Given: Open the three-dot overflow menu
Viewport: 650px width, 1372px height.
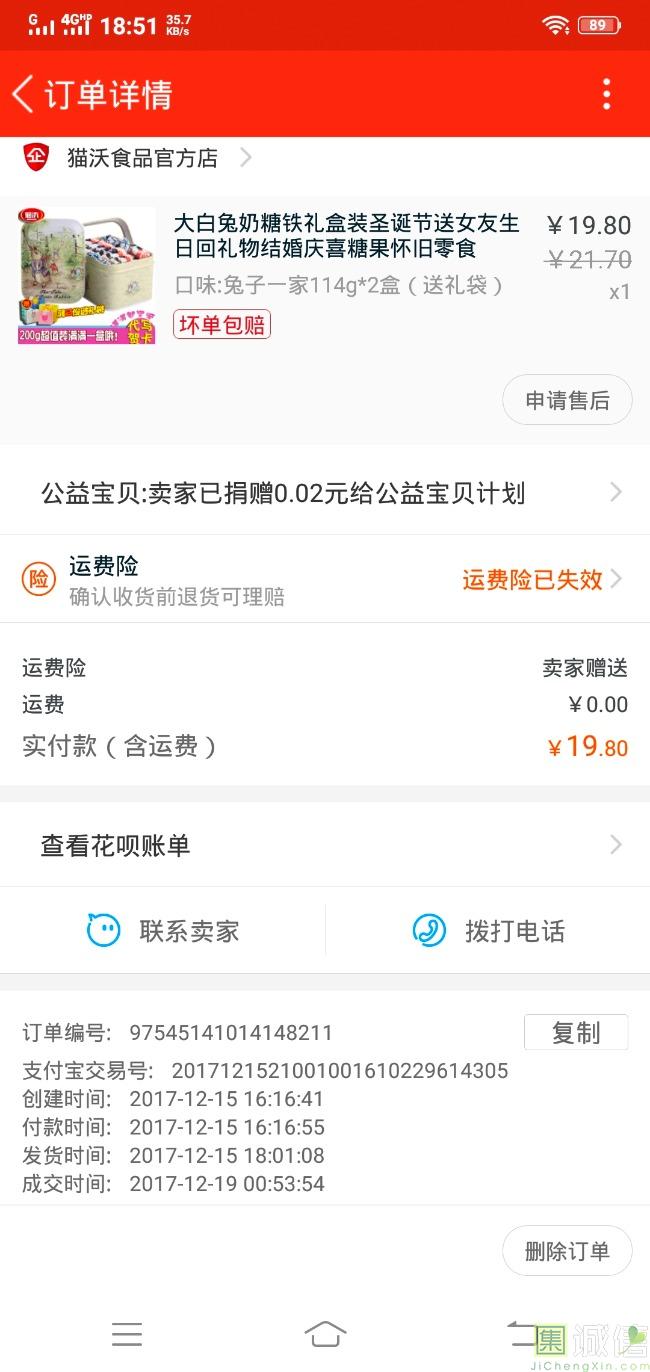Looking at the screenshot, I should coord(606,94).
